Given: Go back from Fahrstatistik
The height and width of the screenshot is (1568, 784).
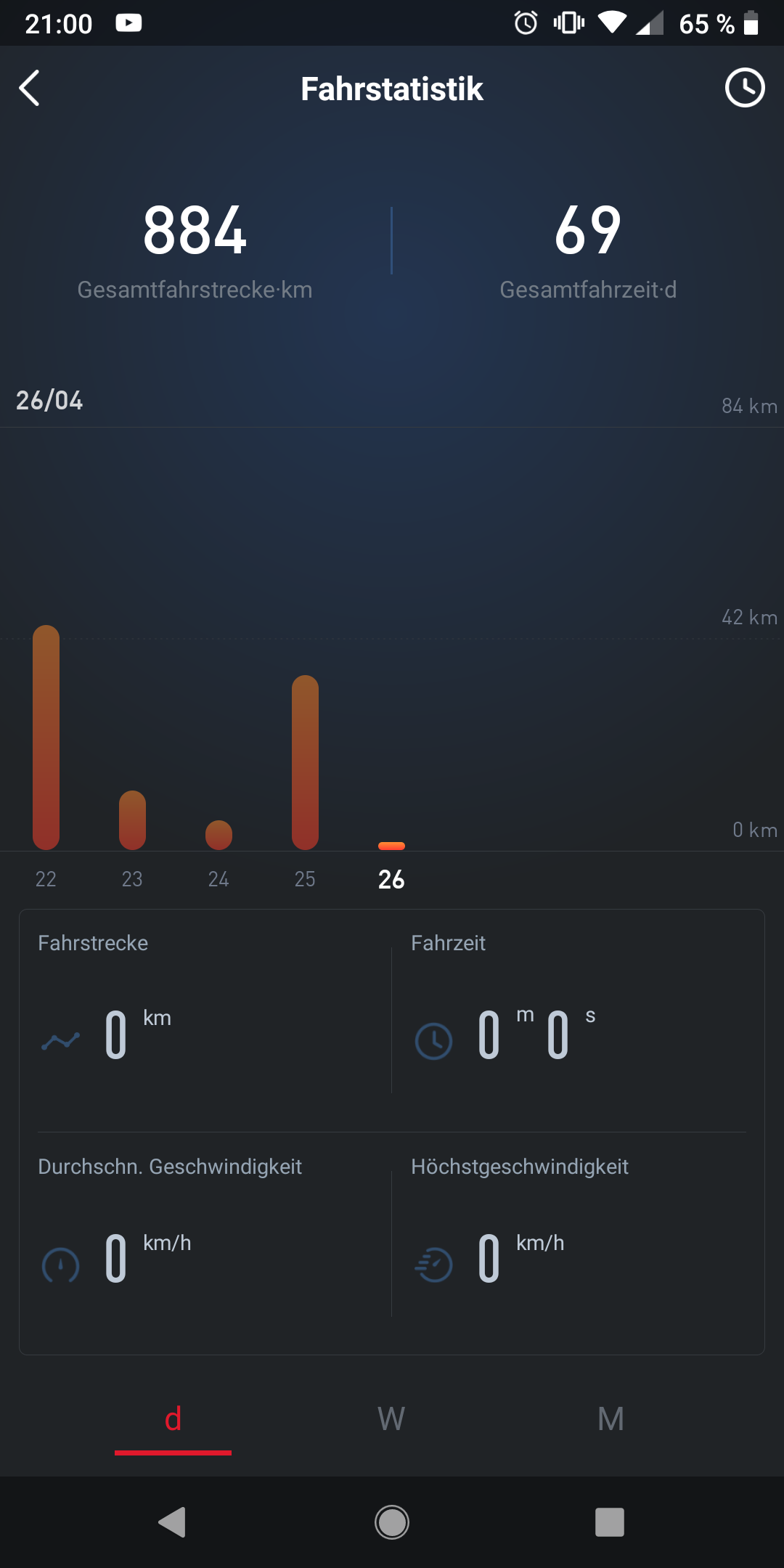Looking at the screenshot, I should tap(29, 89).
